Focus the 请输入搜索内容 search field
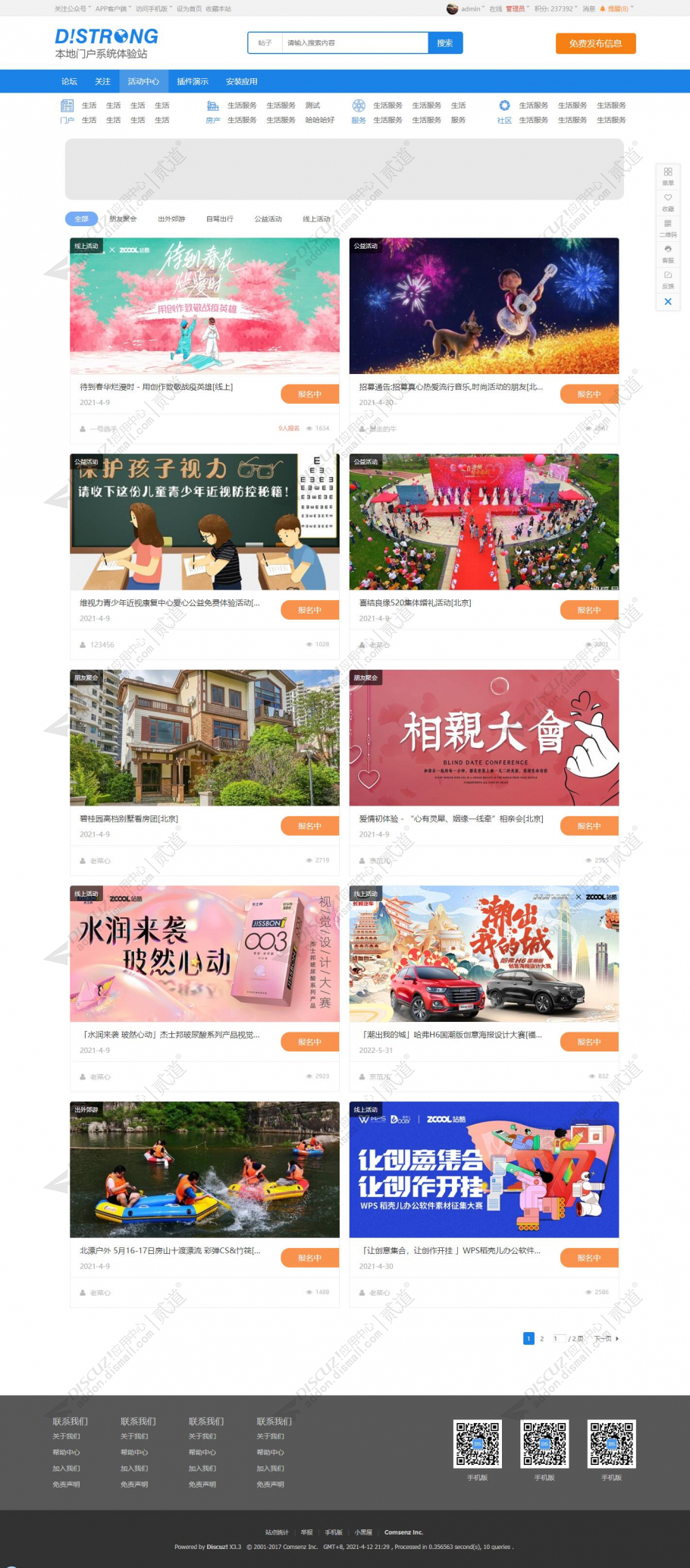Image resolution: width=690 pixels, height=1568 pixels. point(354,43)
